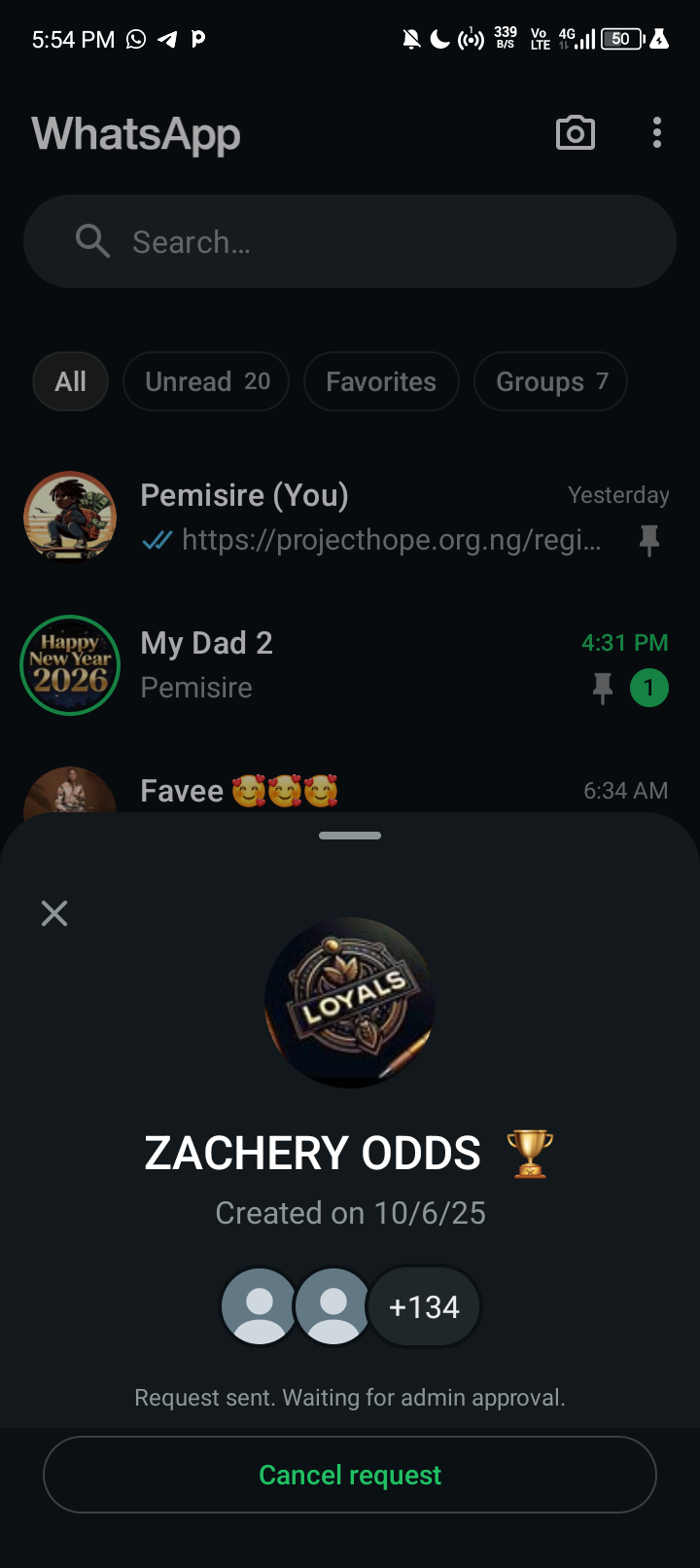Filter chats by Groups
This screenshot has width=700, height=1568.
(550, 381)
